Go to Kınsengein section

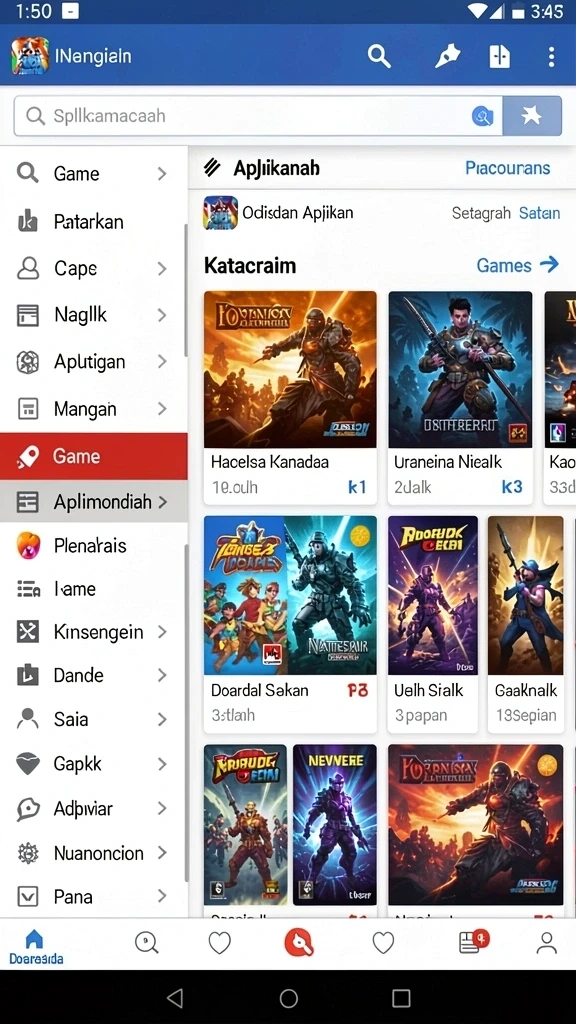pyautogui.click(x=93, y=632)
